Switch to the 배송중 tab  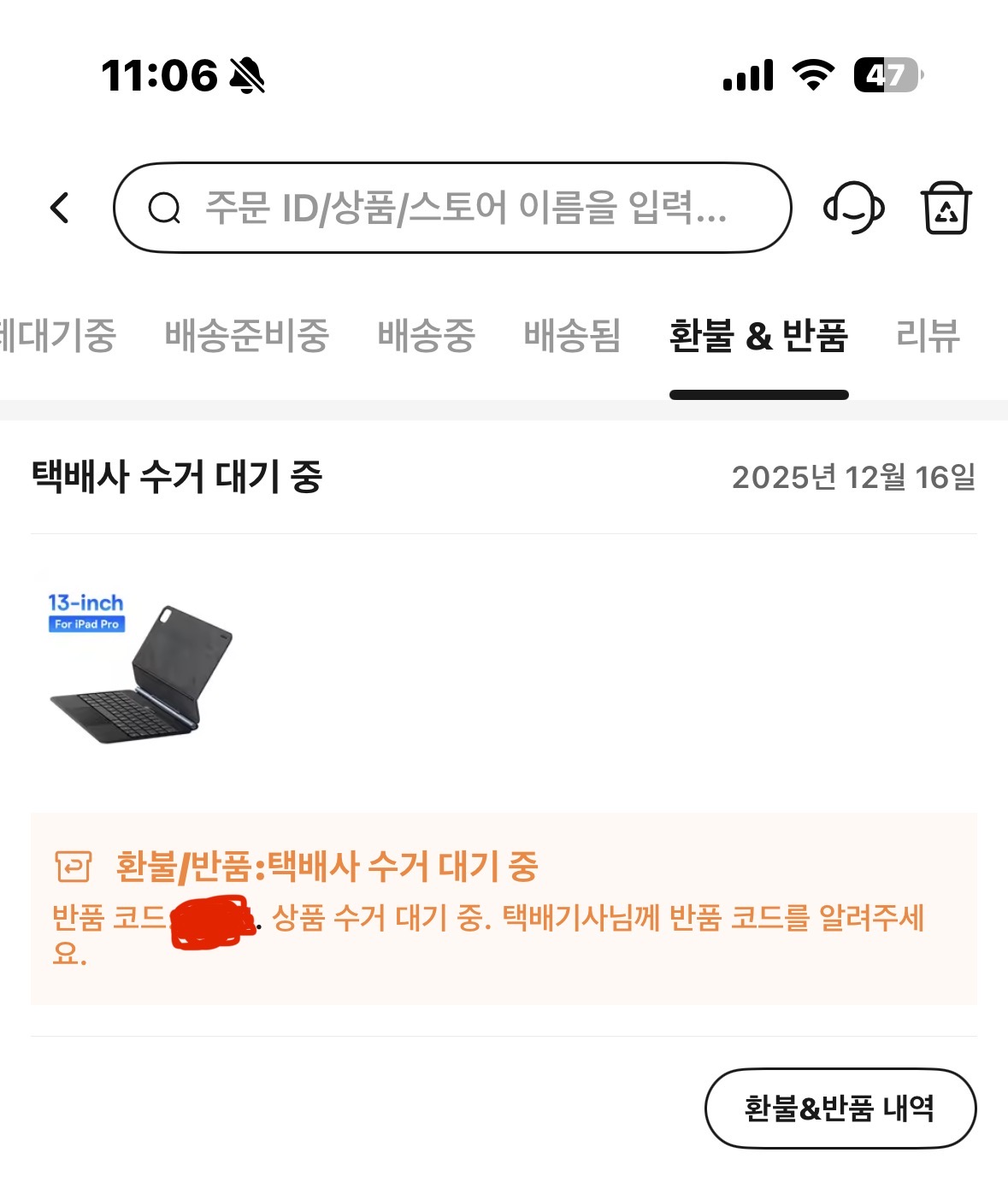pos(426,335)
